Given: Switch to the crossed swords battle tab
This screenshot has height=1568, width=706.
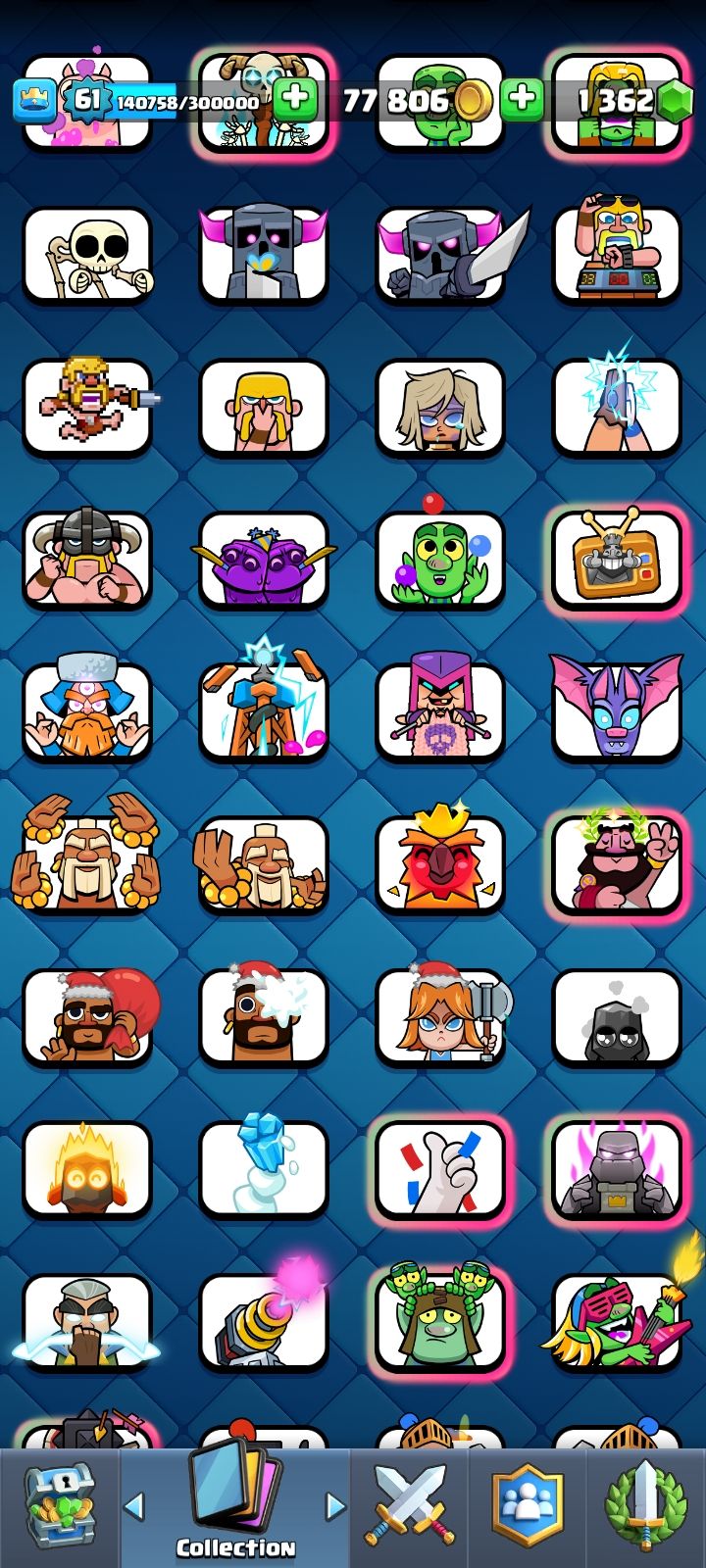Looking at the screenshot, I should coord(409,1506).
